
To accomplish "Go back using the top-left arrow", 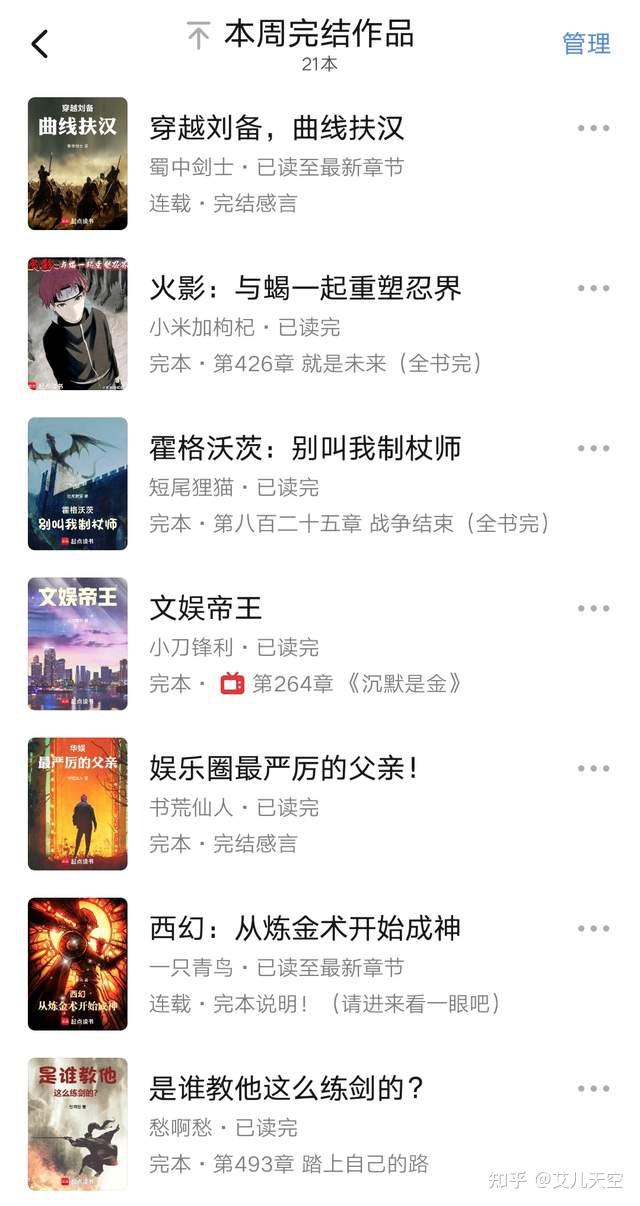I will pyautogui.click(x=40, y=44).
